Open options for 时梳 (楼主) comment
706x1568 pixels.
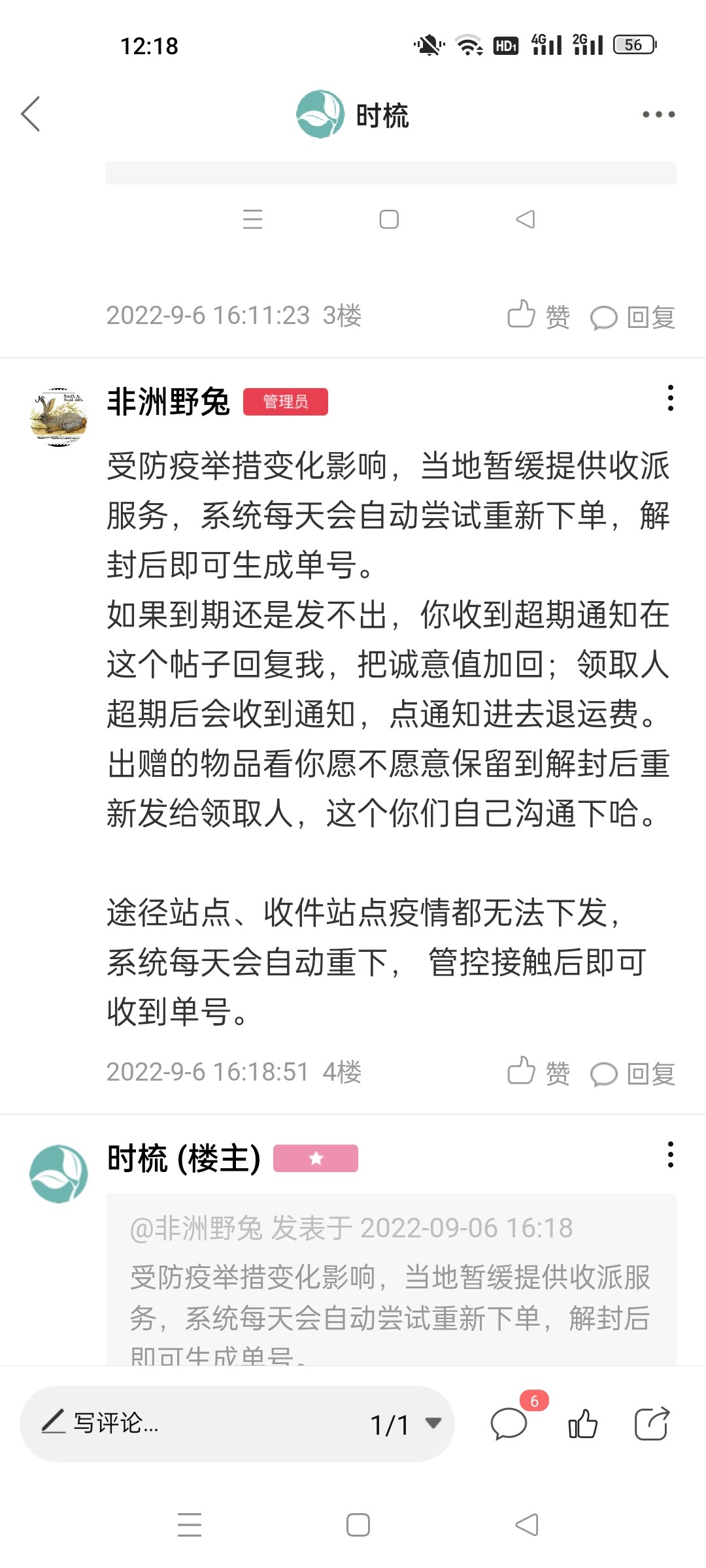(x=670, y=1154)
